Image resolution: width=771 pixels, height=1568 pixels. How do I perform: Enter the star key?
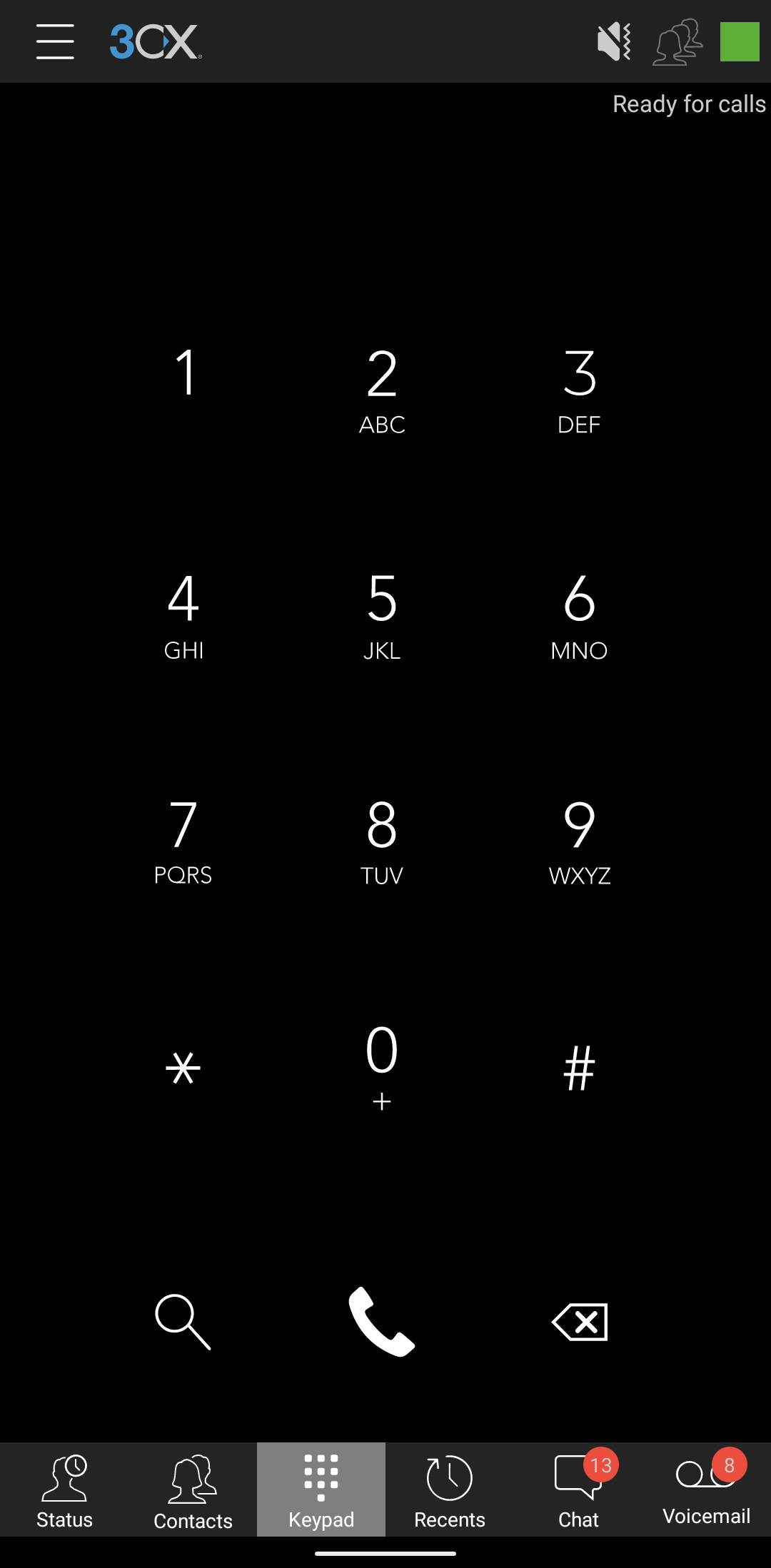pos(183,1068)
